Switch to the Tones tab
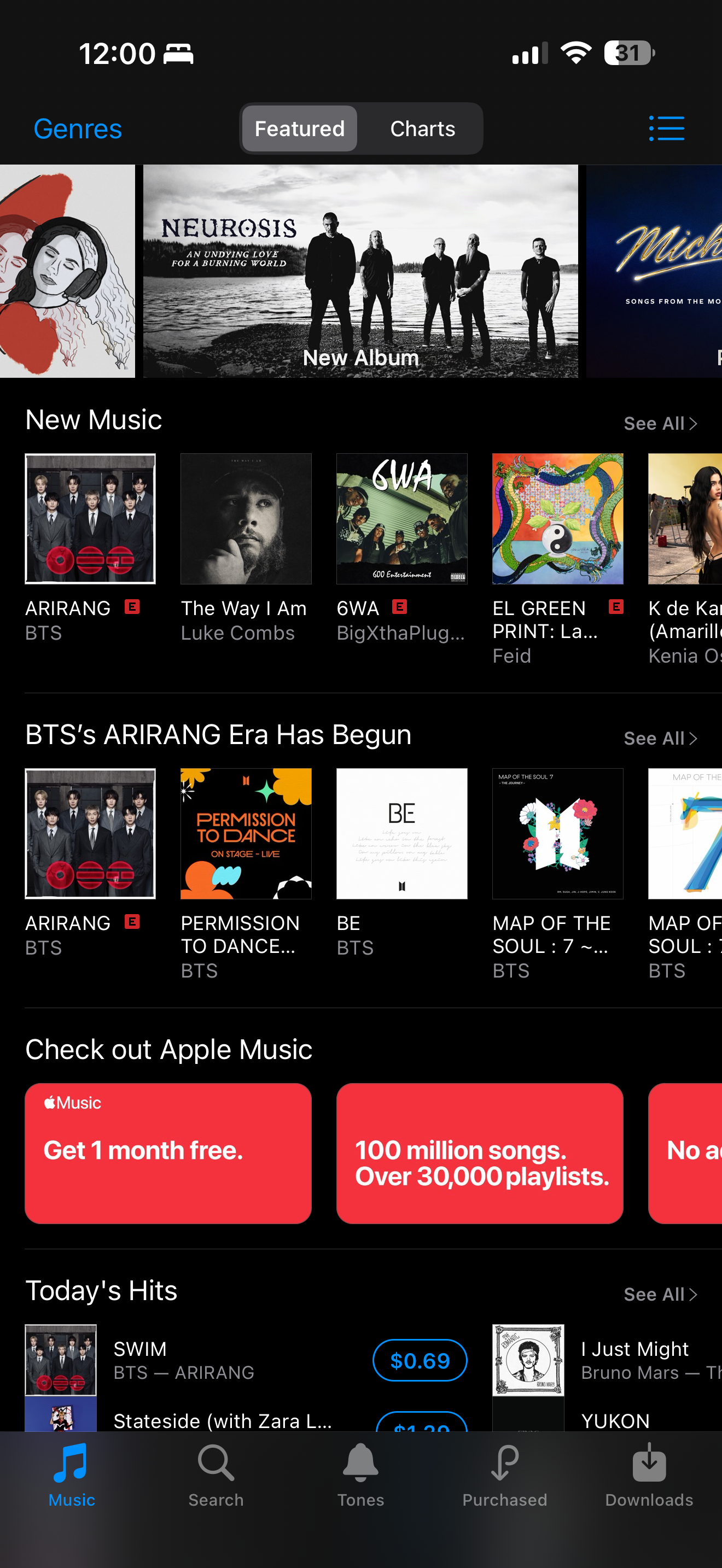Screen dimensions: 722x1568 click(x=360, y=1476)
